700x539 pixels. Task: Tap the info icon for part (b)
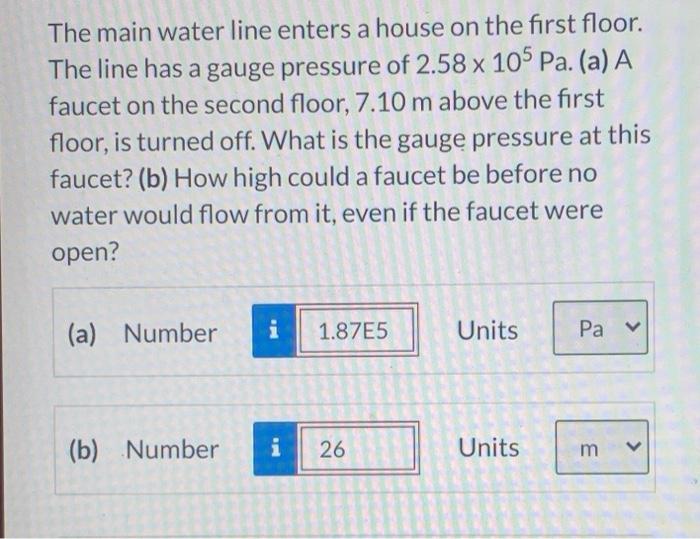(x=274, y=450)
